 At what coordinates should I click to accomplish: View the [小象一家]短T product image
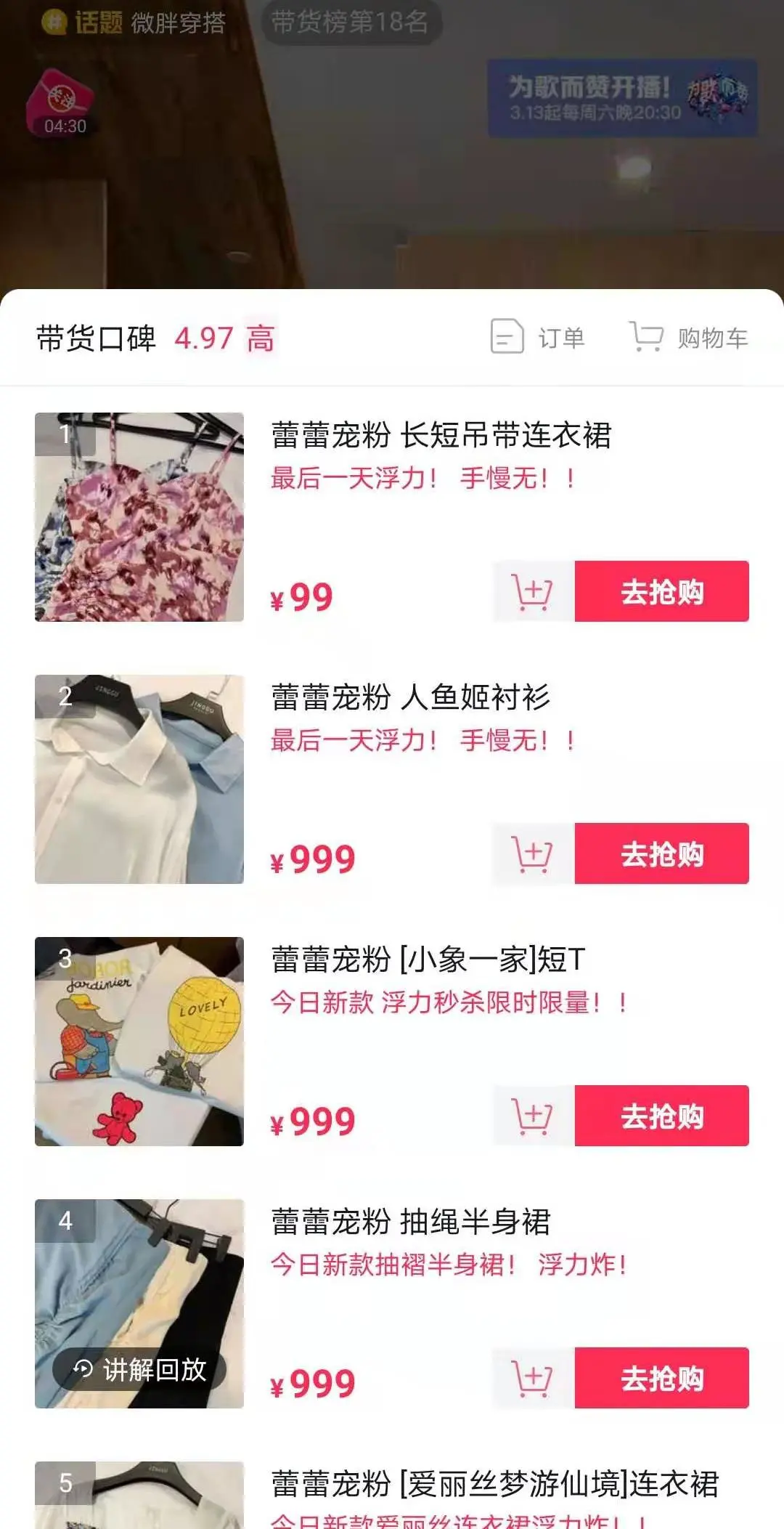tap(139, 1042)
